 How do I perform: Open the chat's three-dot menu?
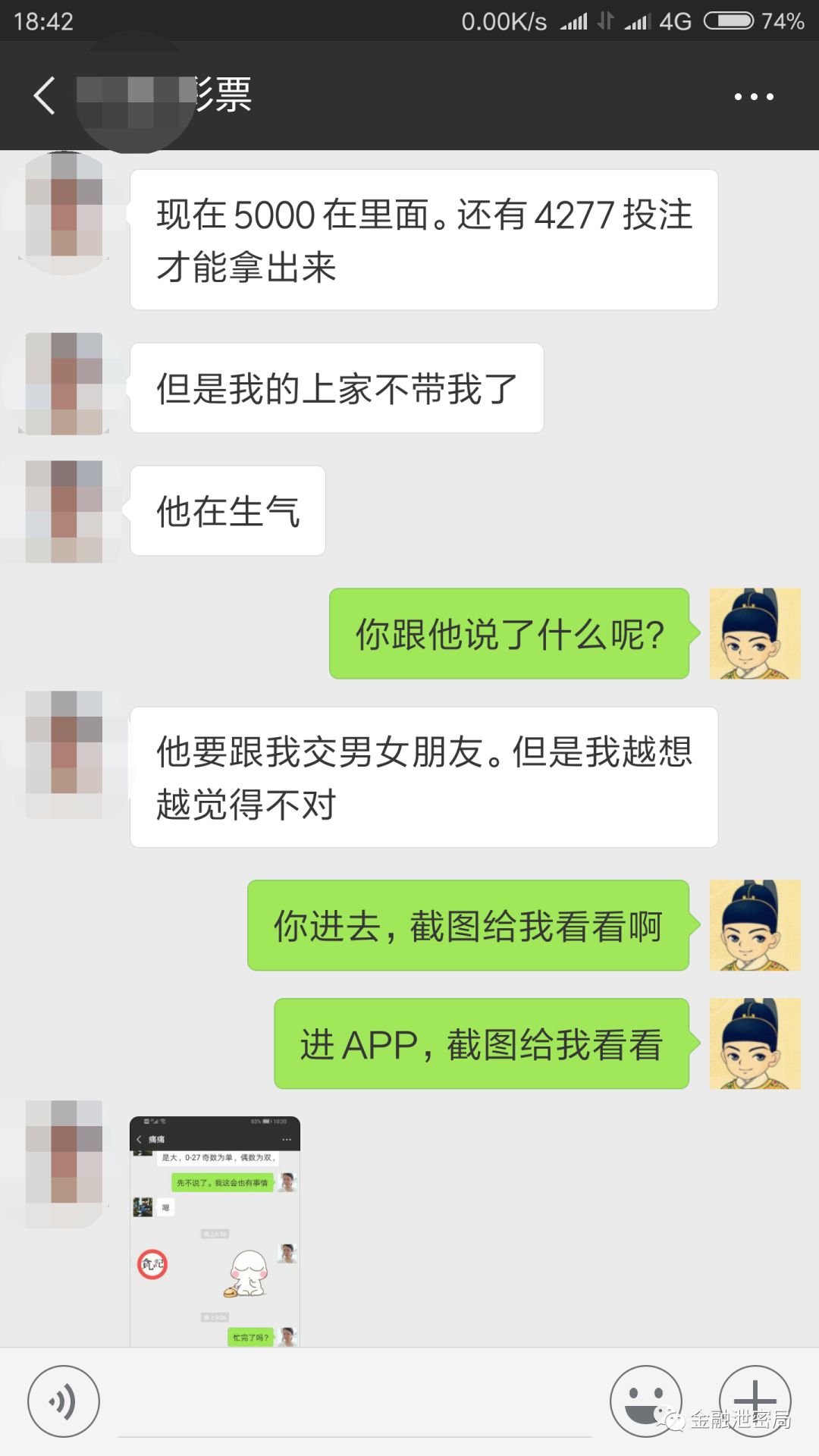coord(754,96)
